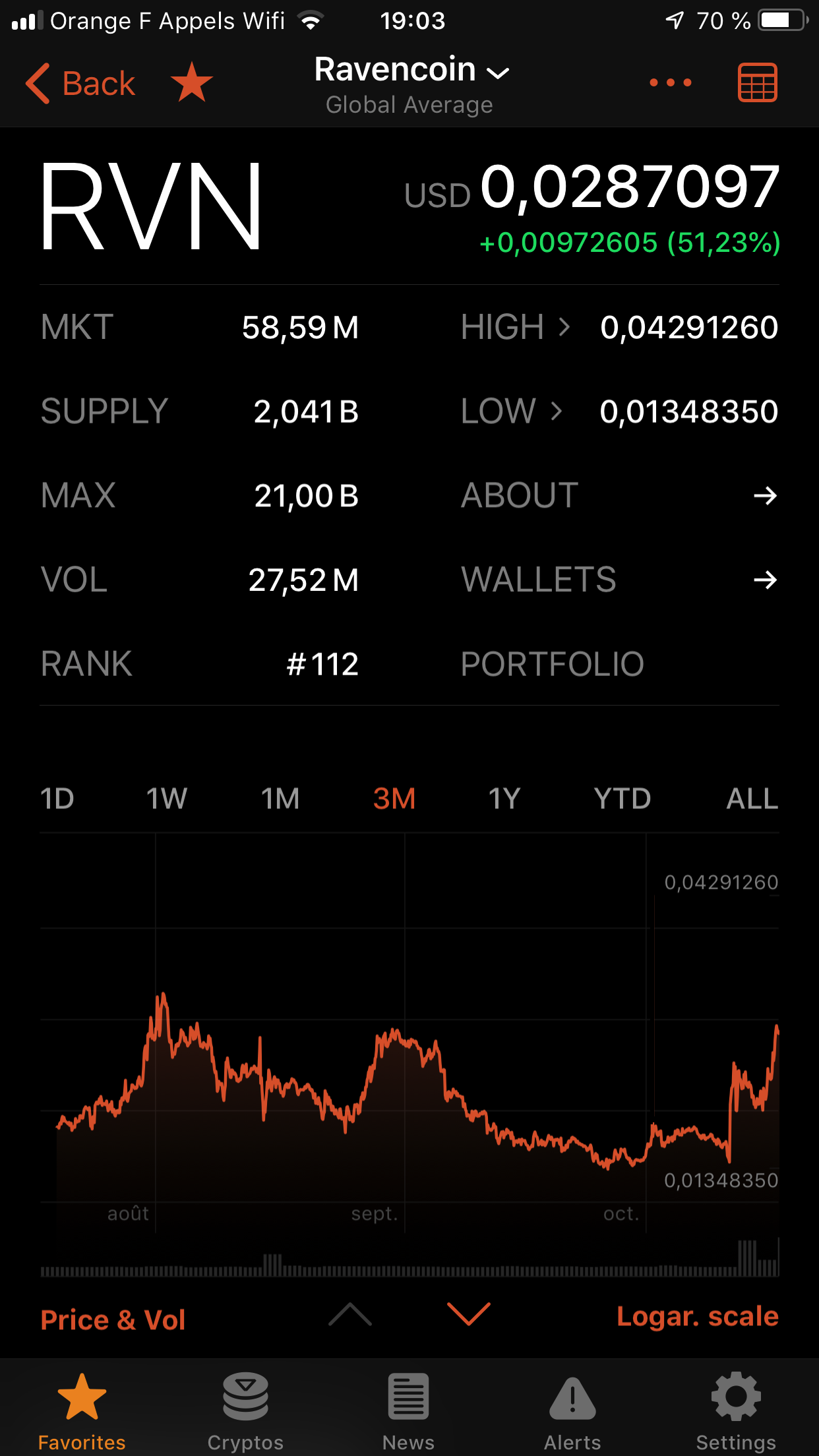Image resolution: width=819 pixels, height=1456 pixels.
Task: Open the WALLETS section
Action: 619,580
